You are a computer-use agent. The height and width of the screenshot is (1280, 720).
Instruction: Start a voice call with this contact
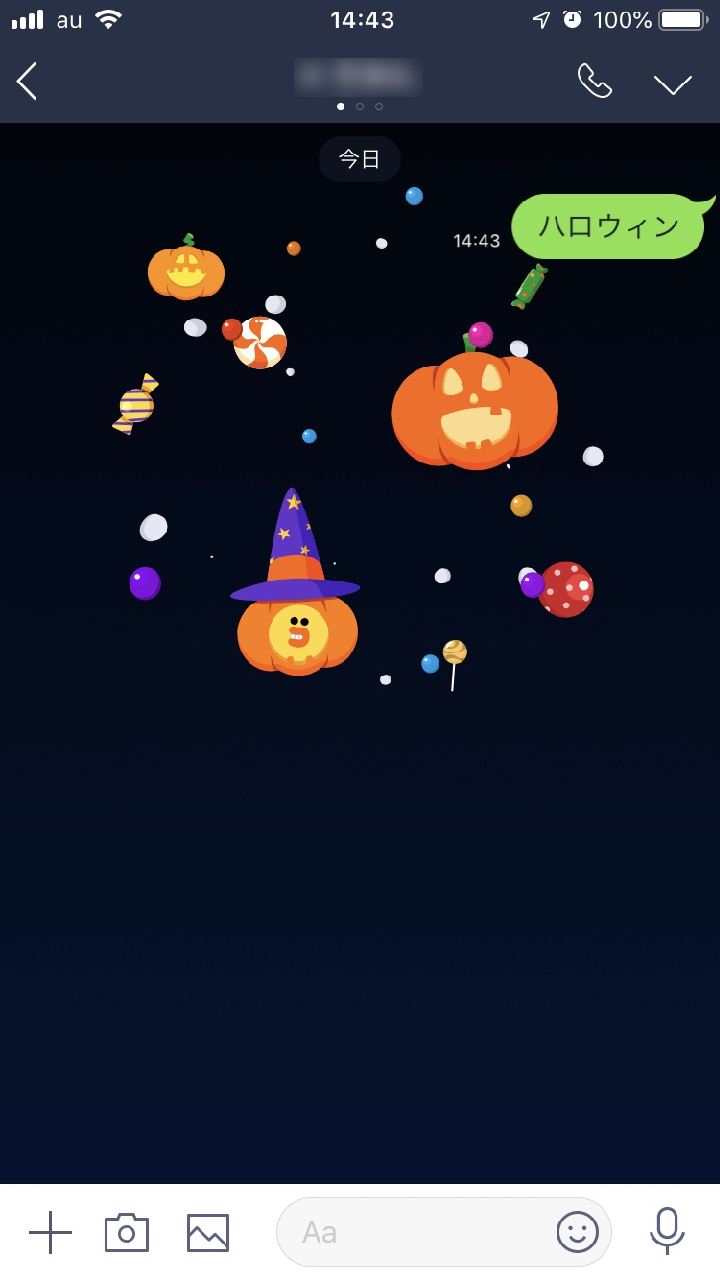coord(594,81)
